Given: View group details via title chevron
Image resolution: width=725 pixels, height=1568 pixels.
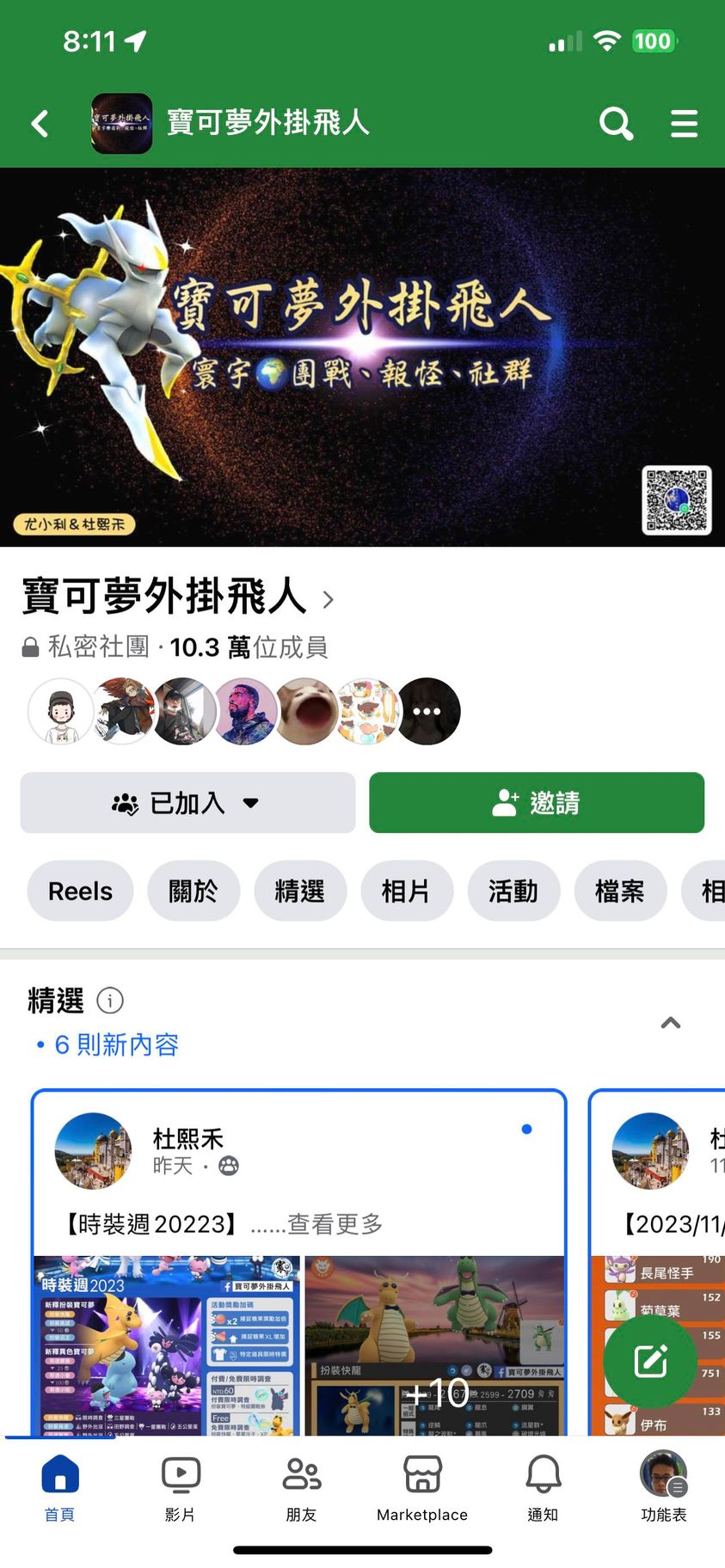Looking at the screenshot, I should pos(328,599).
